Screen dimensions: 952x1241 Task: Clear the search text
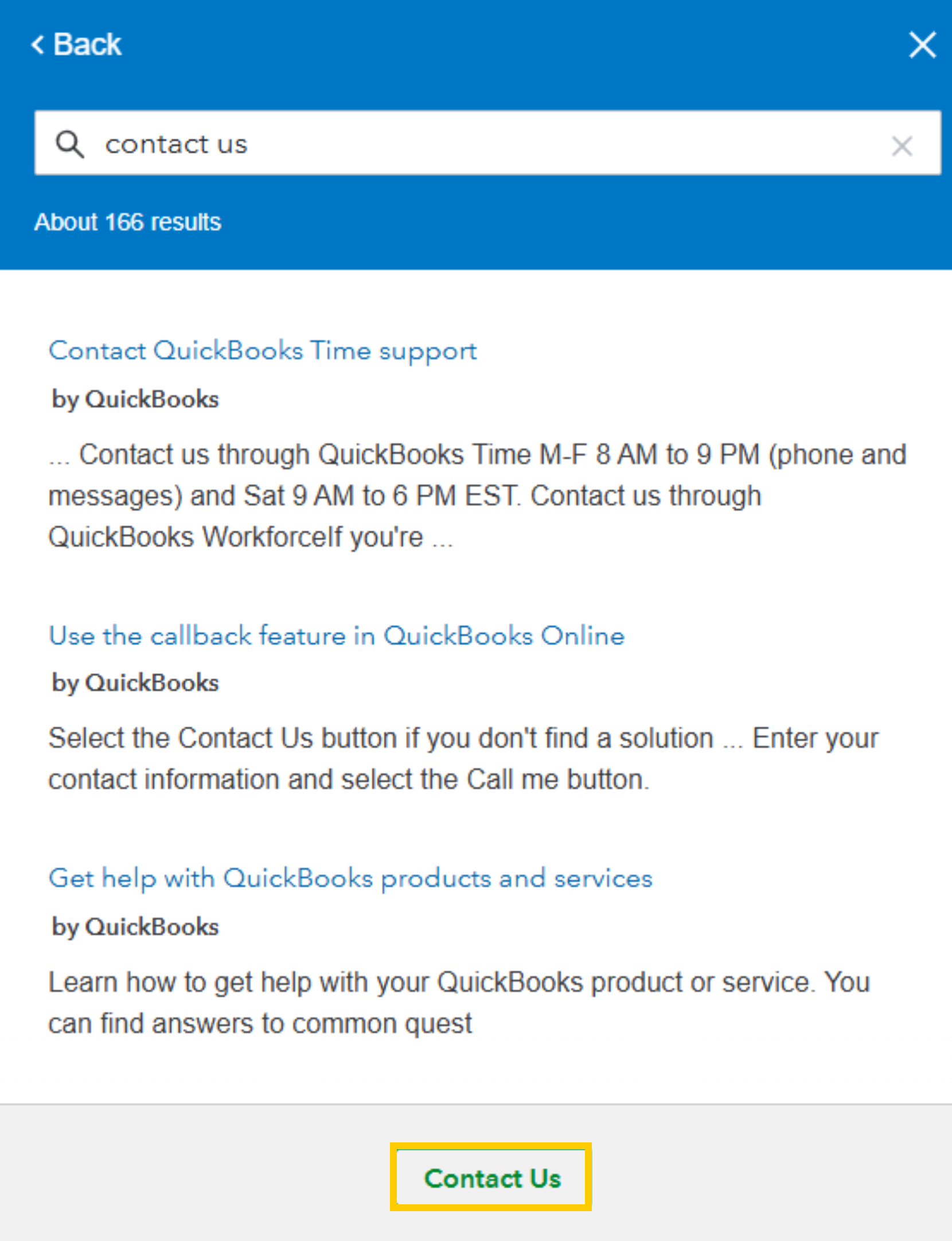[x=902, y=146]
